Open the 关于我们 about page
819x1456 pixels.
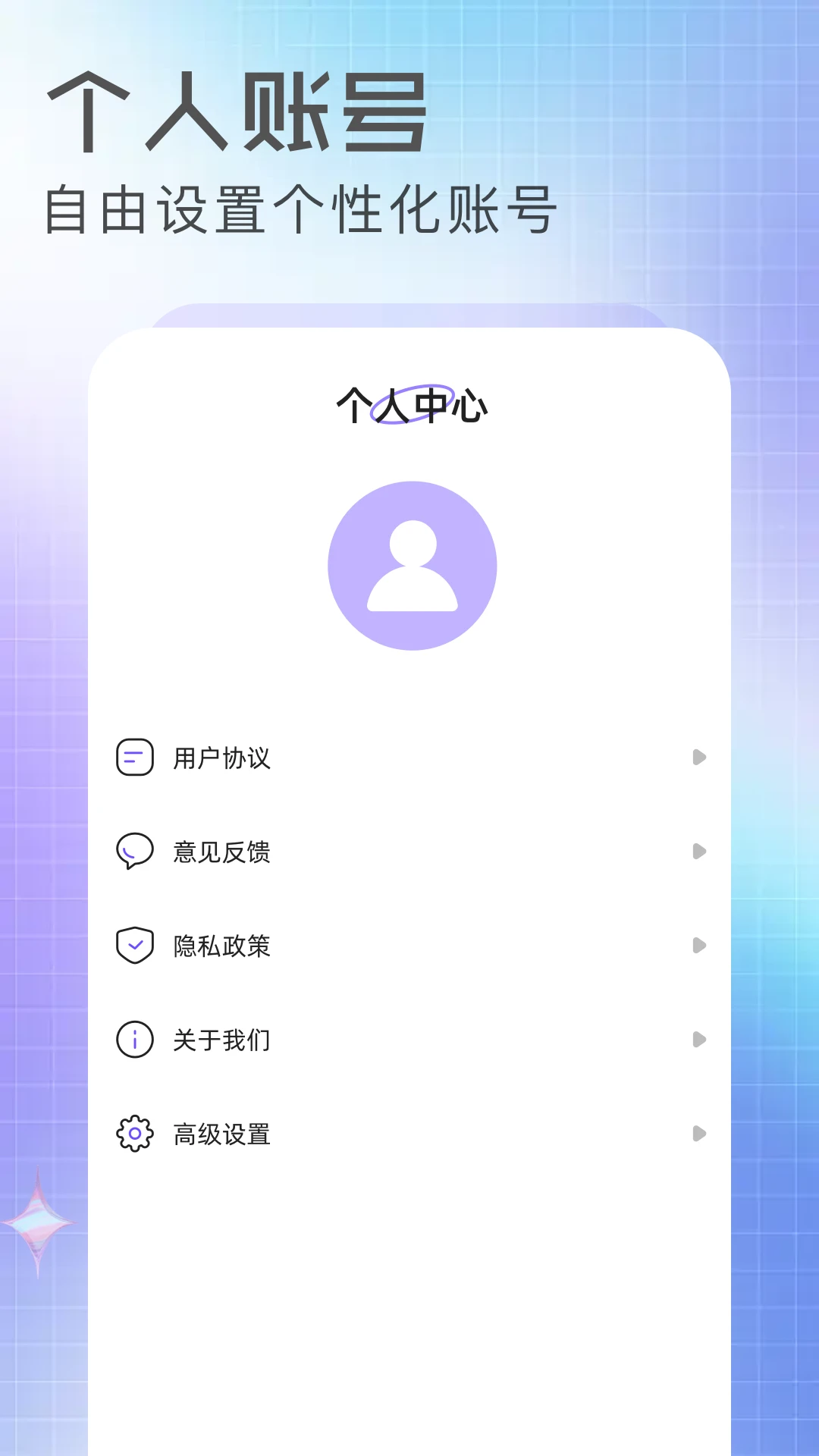221,1040
